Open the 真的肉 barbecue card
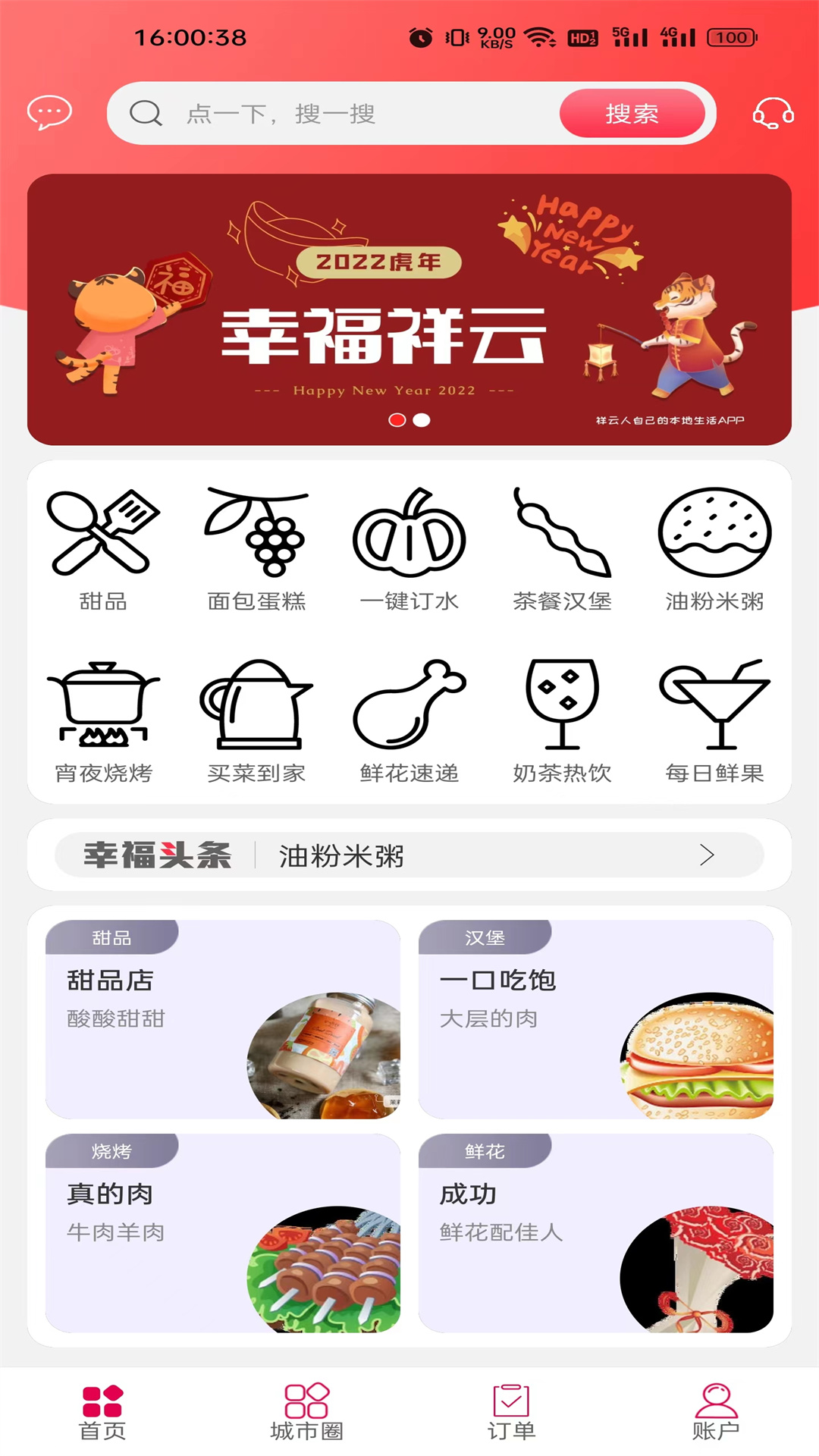The image size is (819, 1456). [222, 1233]
